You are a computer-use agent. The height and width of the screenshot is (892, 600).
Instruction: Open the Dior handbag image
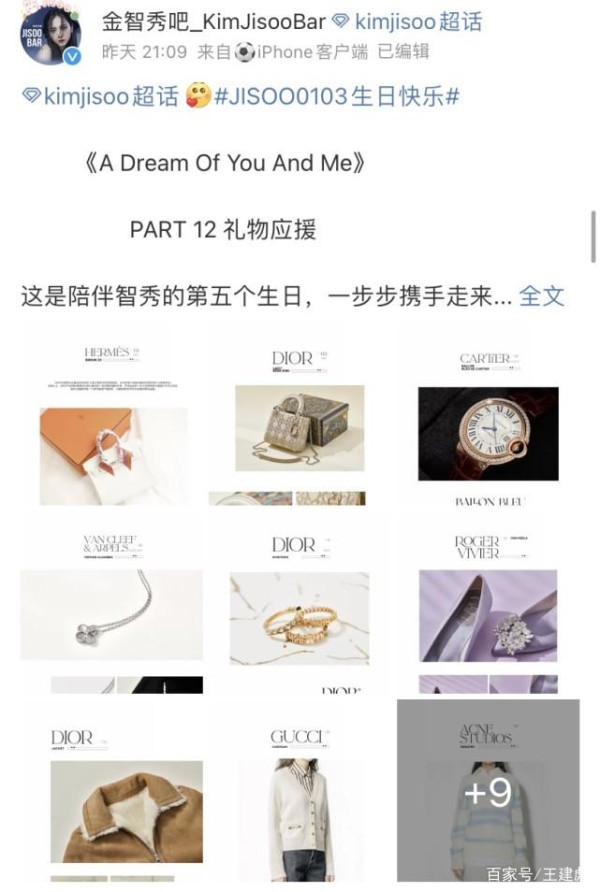click(299, 420)
